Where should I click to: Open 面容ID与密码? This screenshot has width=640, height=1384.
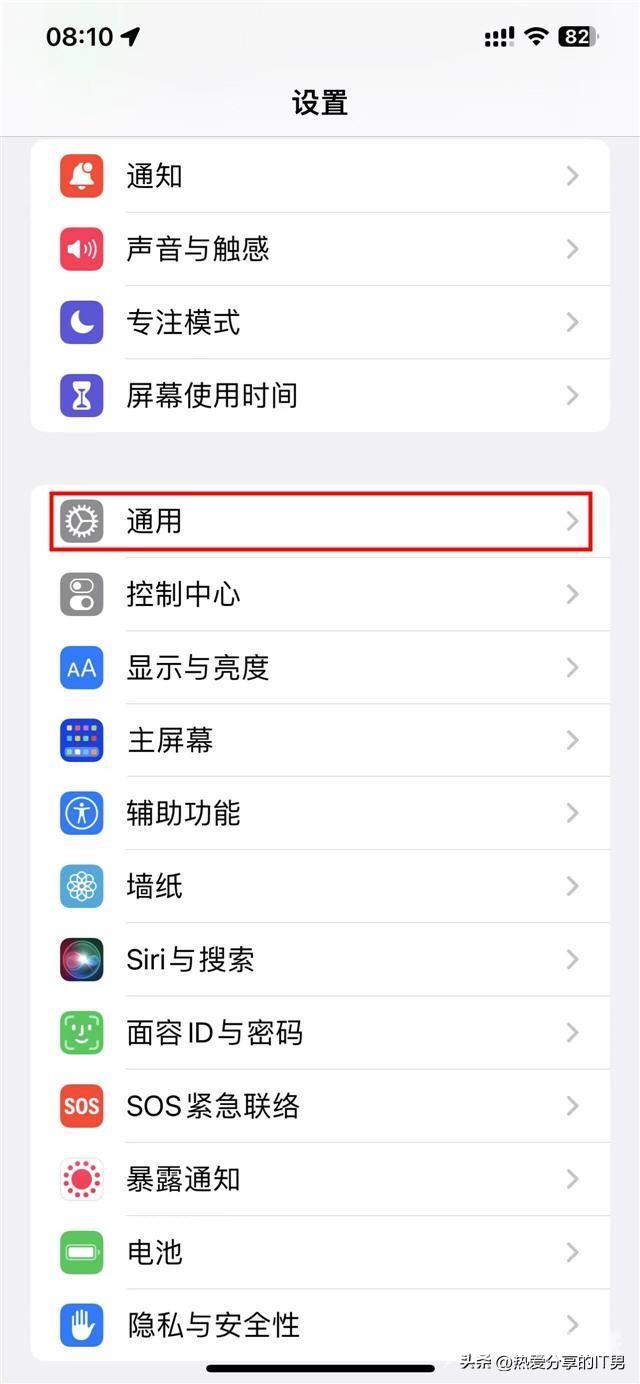(x=320, y=1032)
